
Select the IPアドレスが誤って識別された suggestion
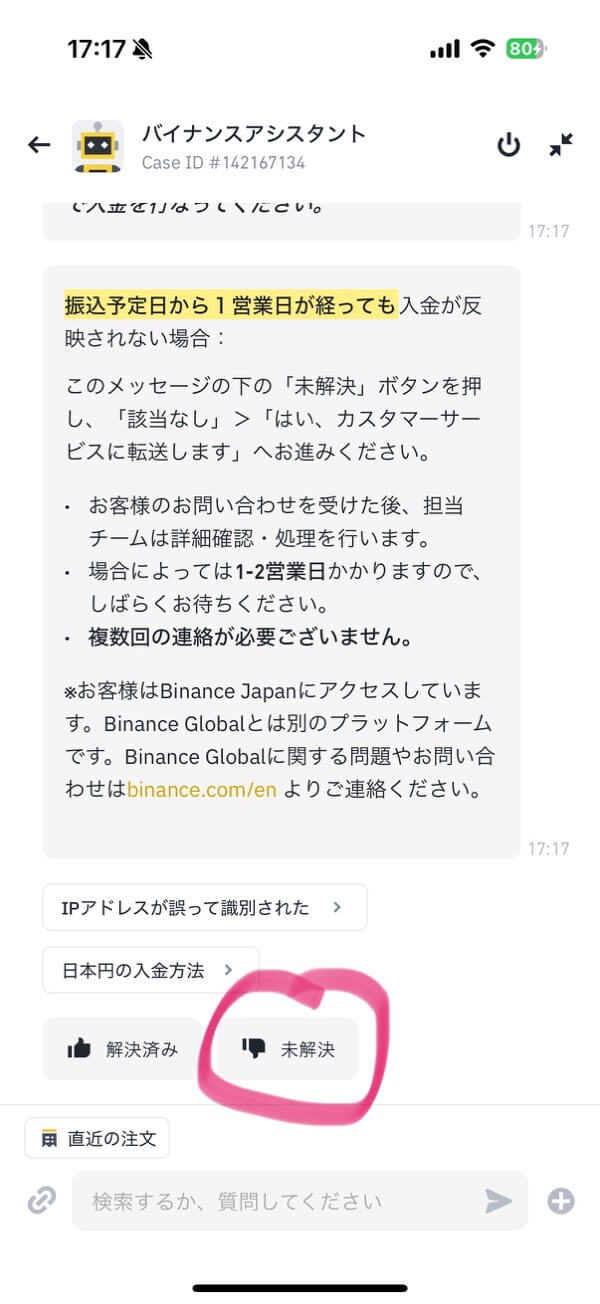[205, 908]
